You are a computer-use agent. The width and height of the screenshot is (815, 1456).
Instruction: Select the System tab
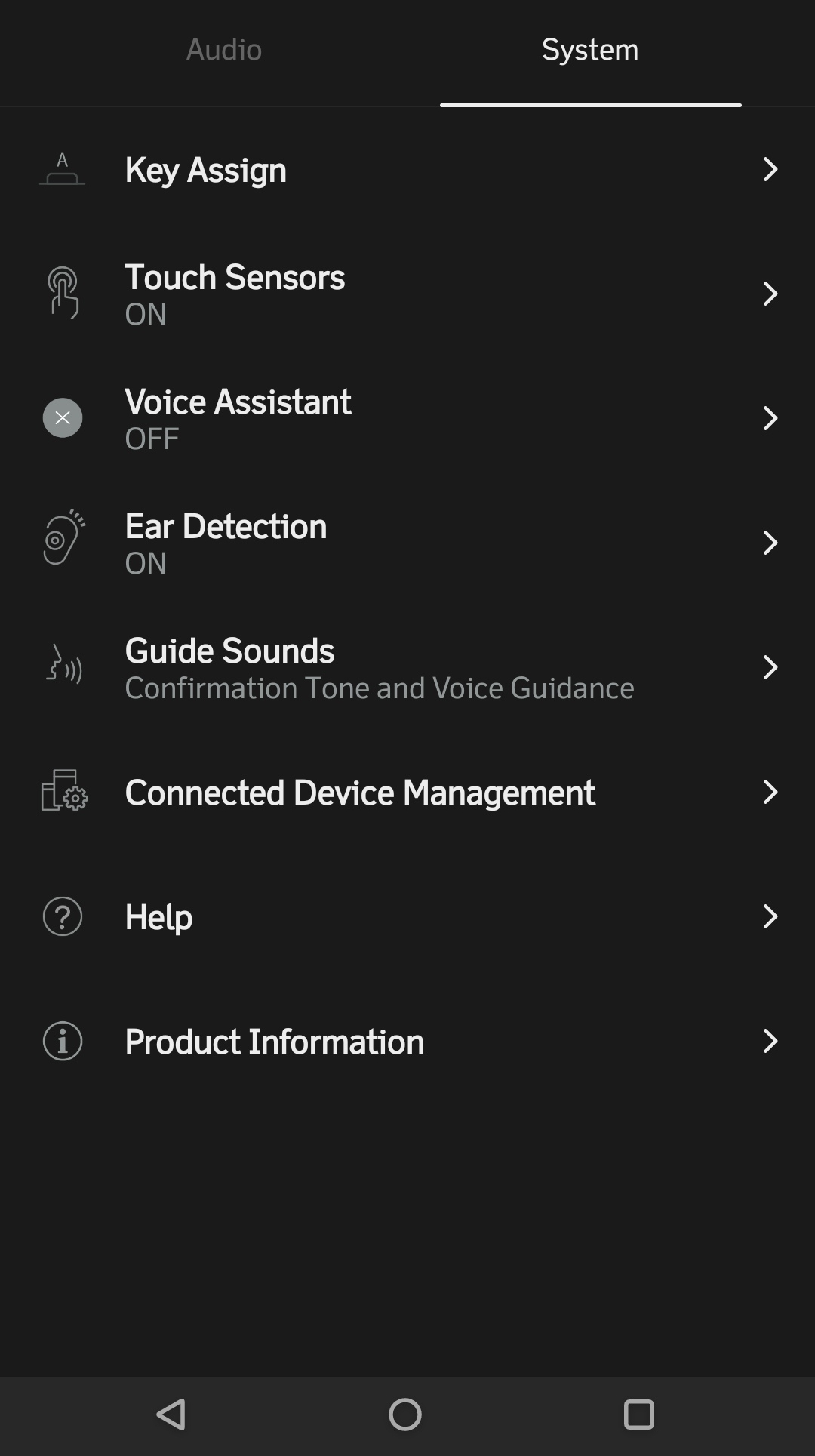[590, 50]
